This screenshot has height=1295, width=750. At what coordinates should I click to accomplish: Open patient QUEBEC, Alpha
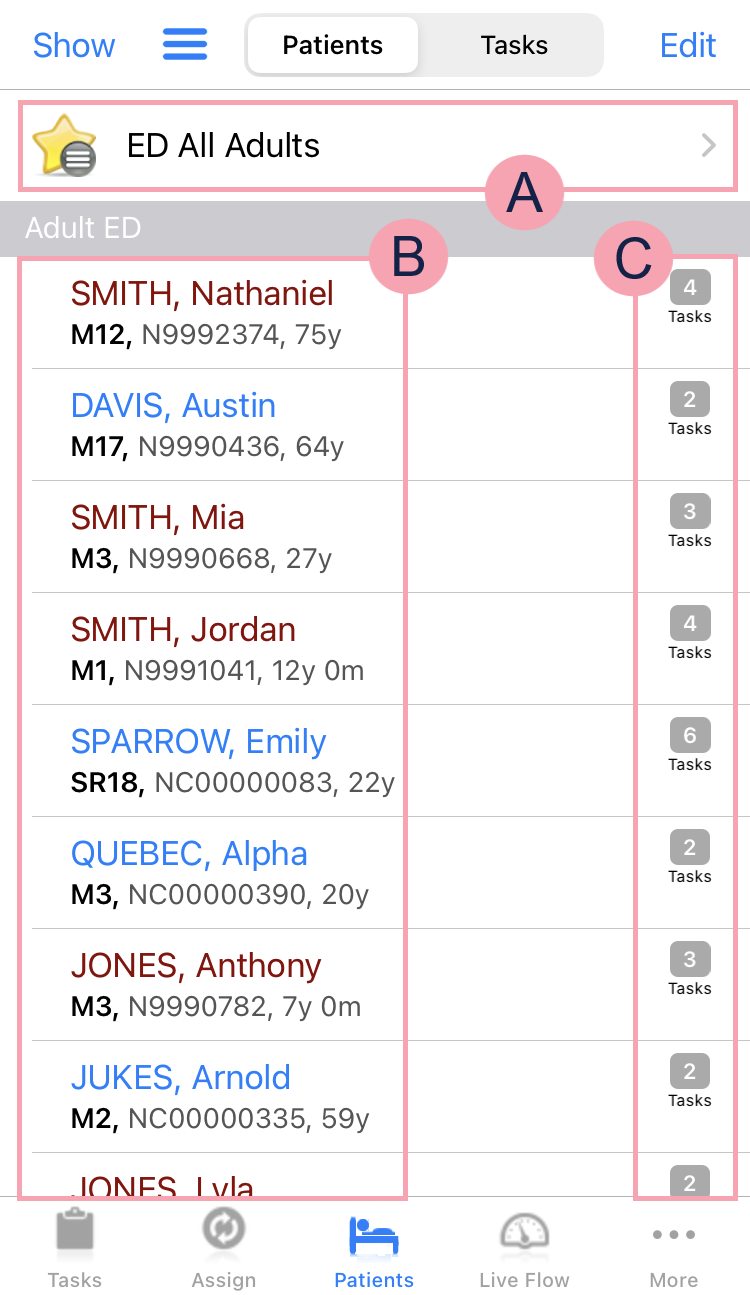tap(189, 872)
